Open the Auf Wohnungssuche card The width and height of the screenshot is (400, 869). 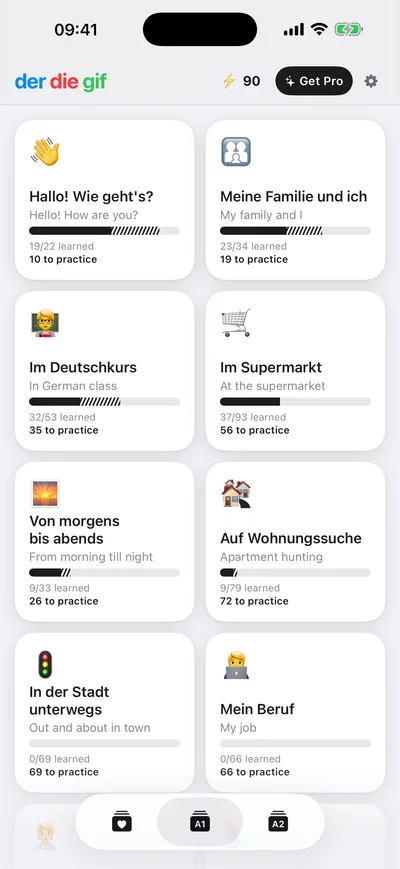click(x=295, y=542)
